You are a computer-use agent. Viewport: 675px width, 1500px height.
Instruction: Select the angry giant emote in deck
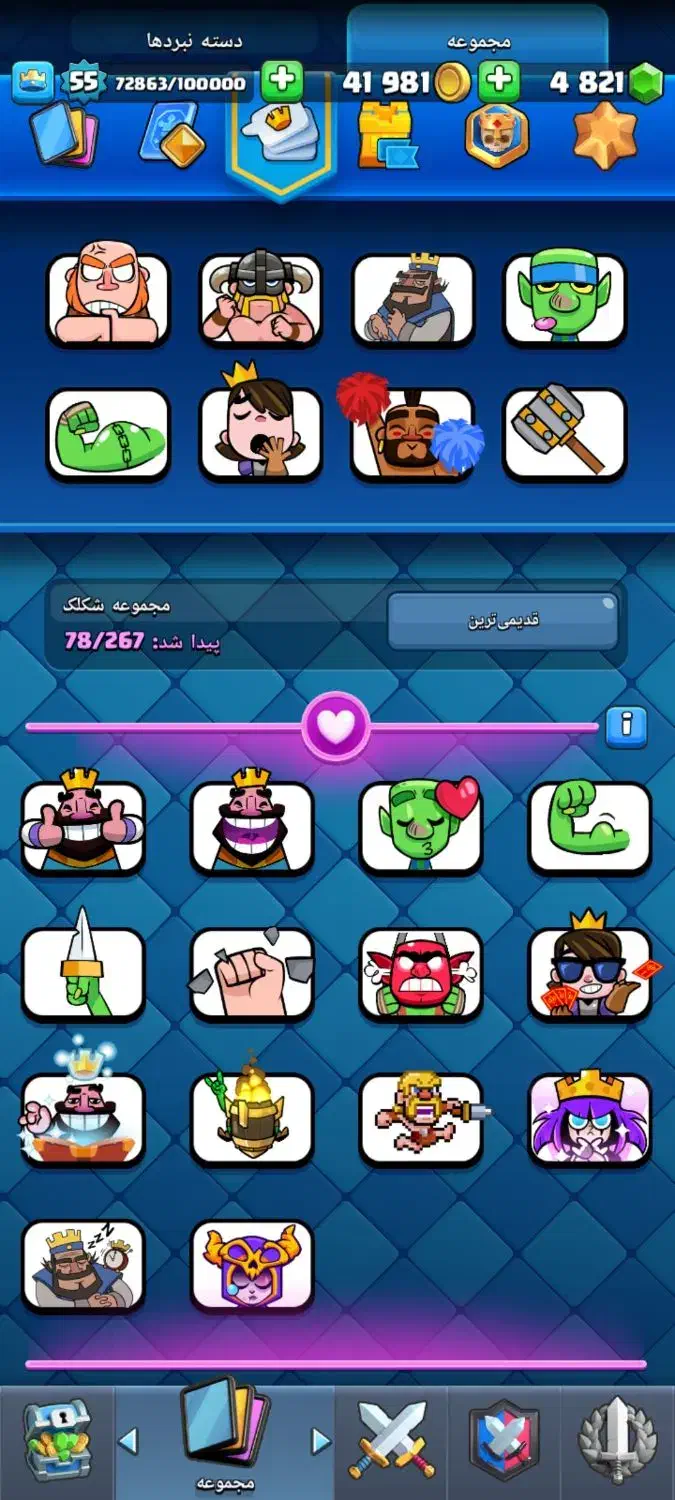click(x=108, y=300)
